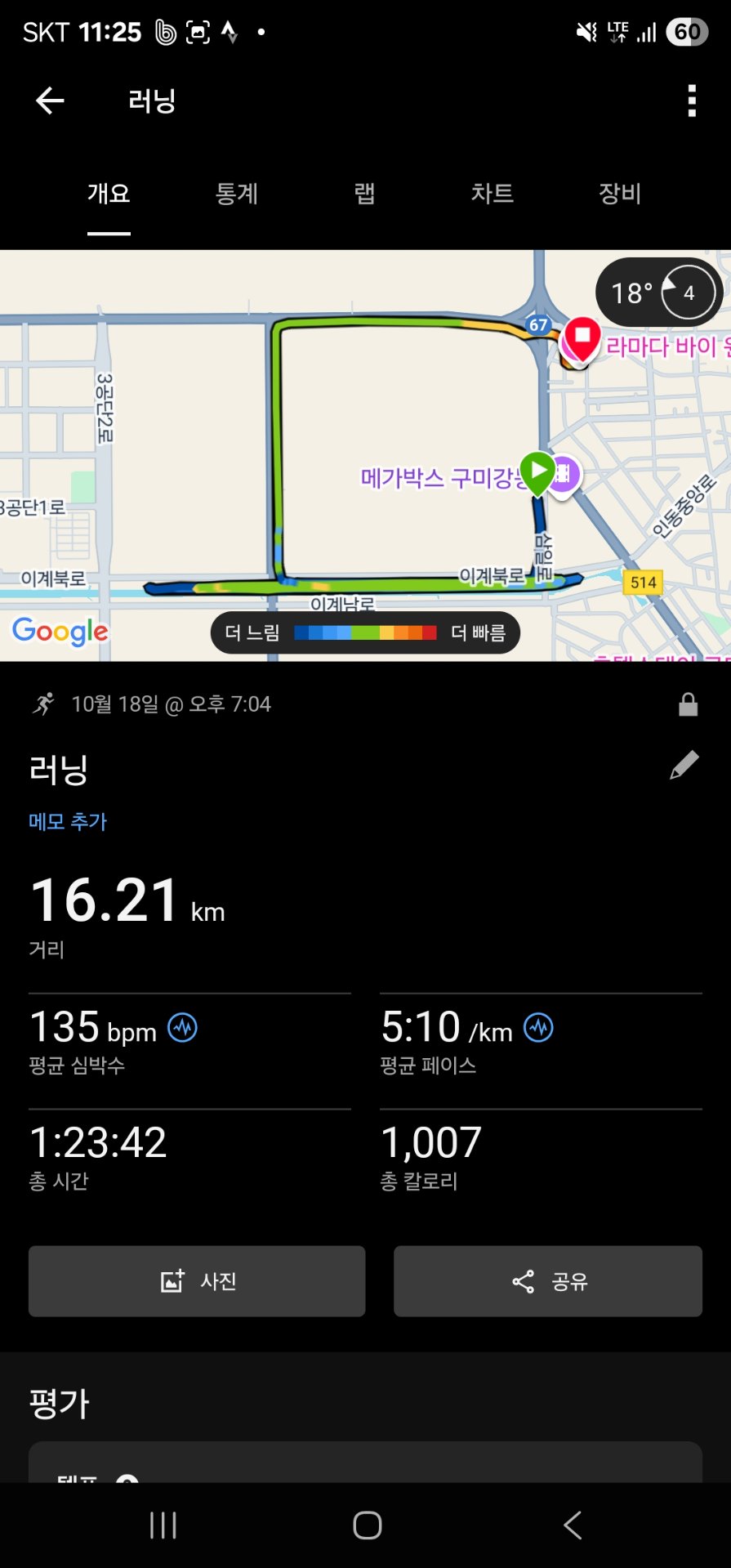731x1568 pixels.
Task: Tap the back arrow to leave activity
Action: tap(50, 100)
